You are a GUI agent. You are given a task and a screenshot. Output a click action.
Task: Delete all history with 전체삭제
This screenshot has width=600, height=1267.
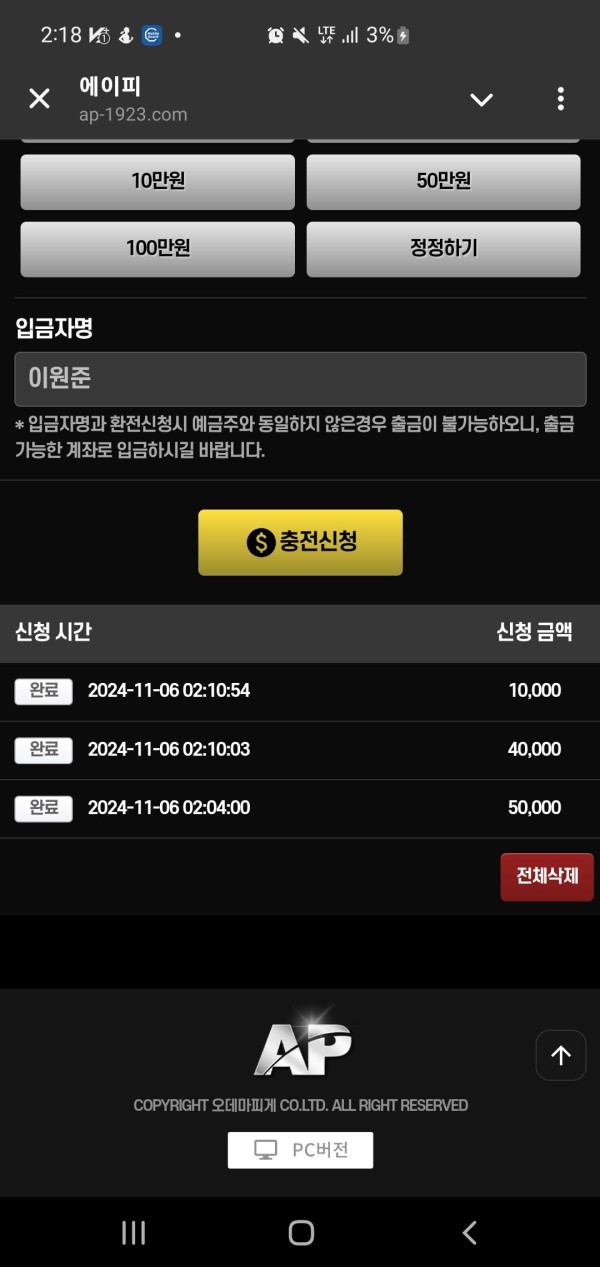pyautogui.click(x=547, y=877)
